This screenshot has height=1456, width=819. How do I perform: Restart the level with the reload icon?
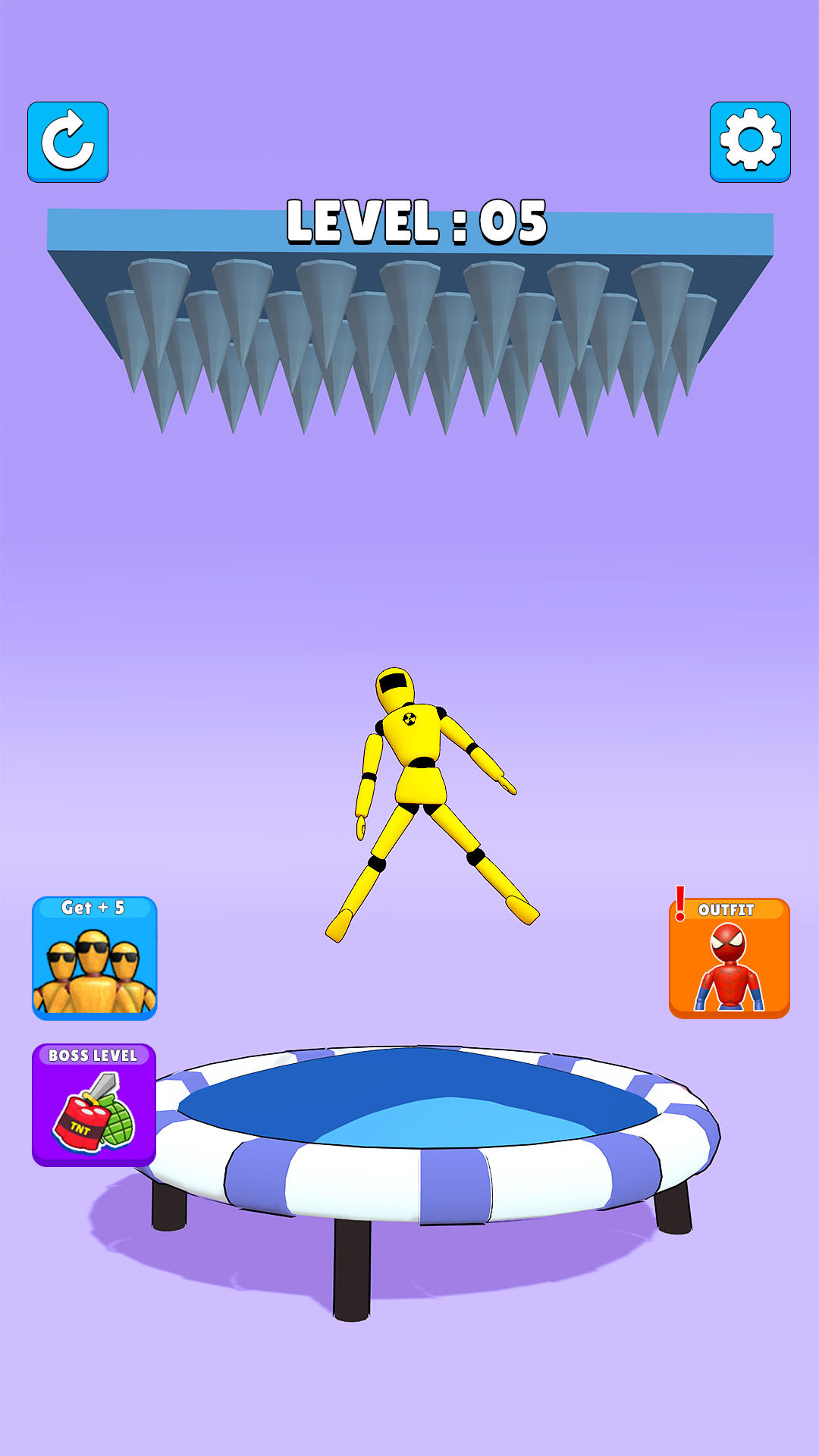click(67, 142)
